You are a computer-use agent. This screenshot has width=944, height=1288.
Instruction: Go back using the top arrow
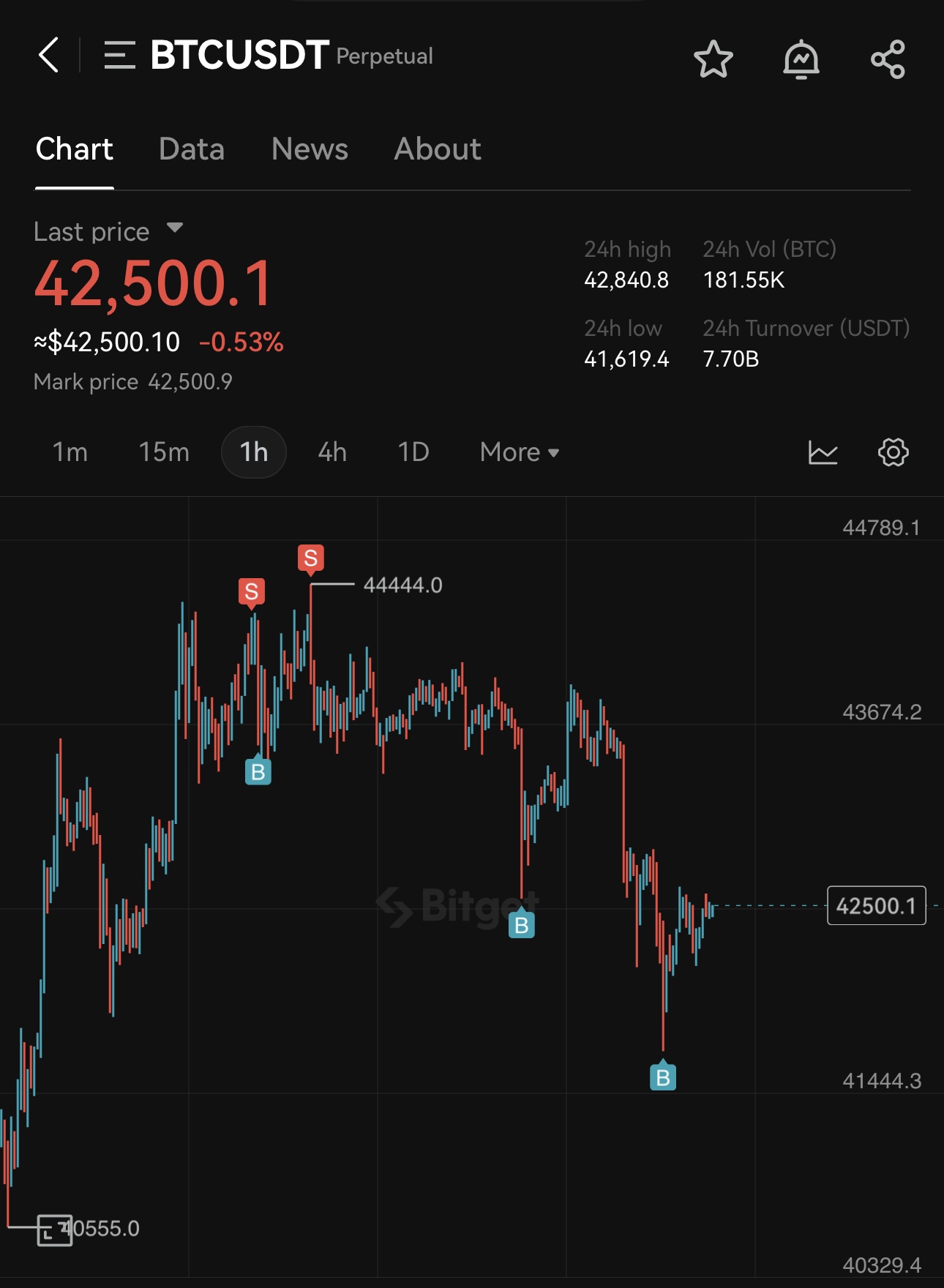tap(48, 56)
